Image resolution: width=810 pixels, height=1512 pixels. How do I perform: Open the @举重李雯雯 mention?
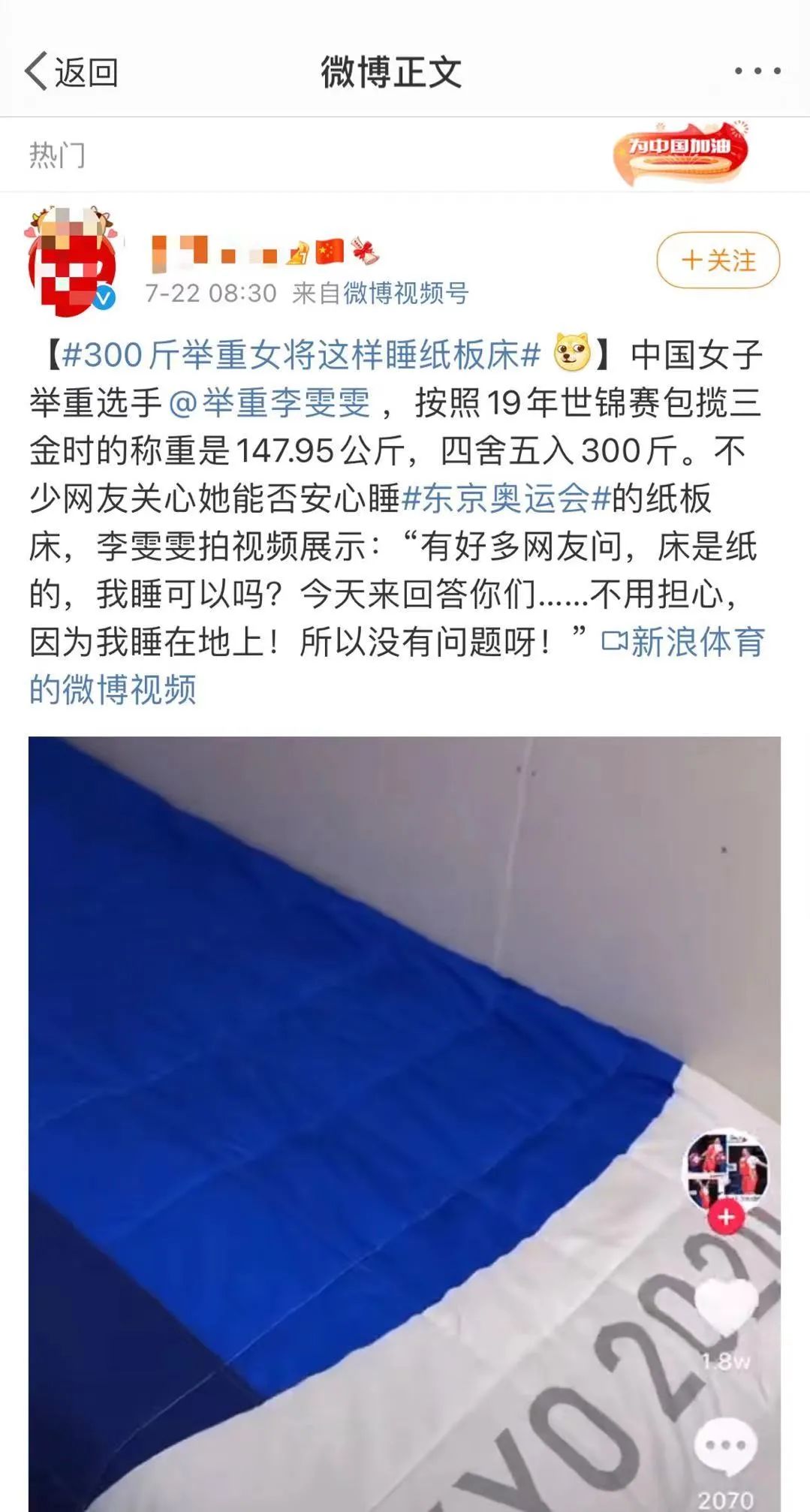(270, 403)
